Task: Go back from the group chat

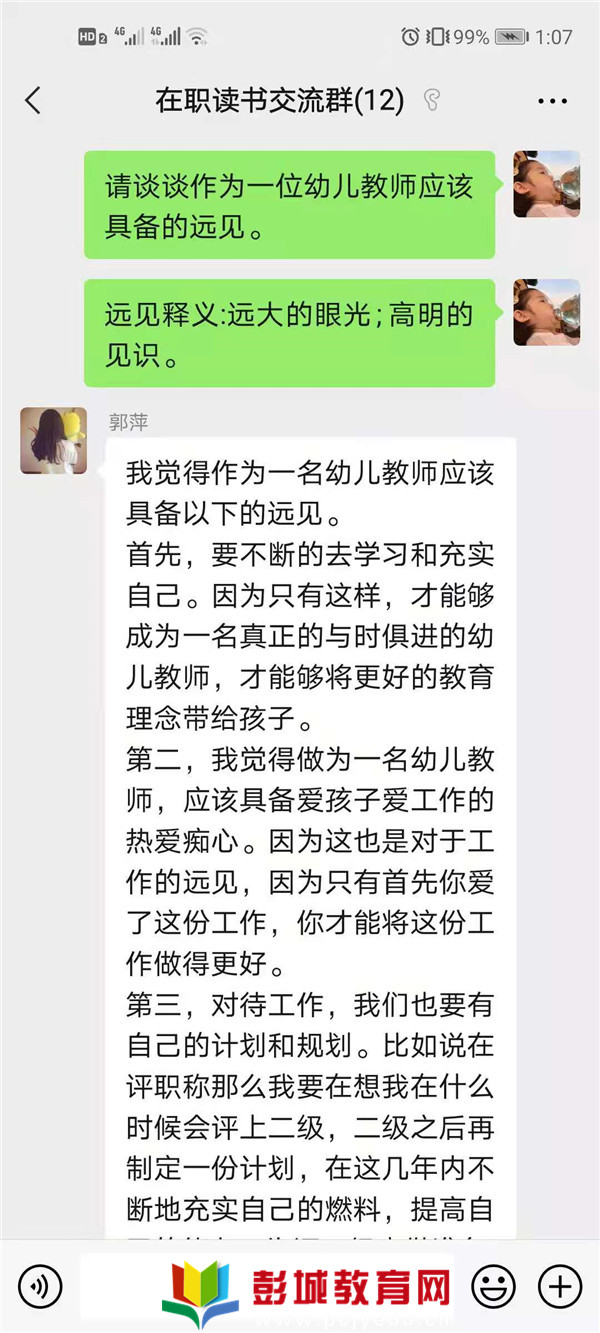Action: (33, 100)
